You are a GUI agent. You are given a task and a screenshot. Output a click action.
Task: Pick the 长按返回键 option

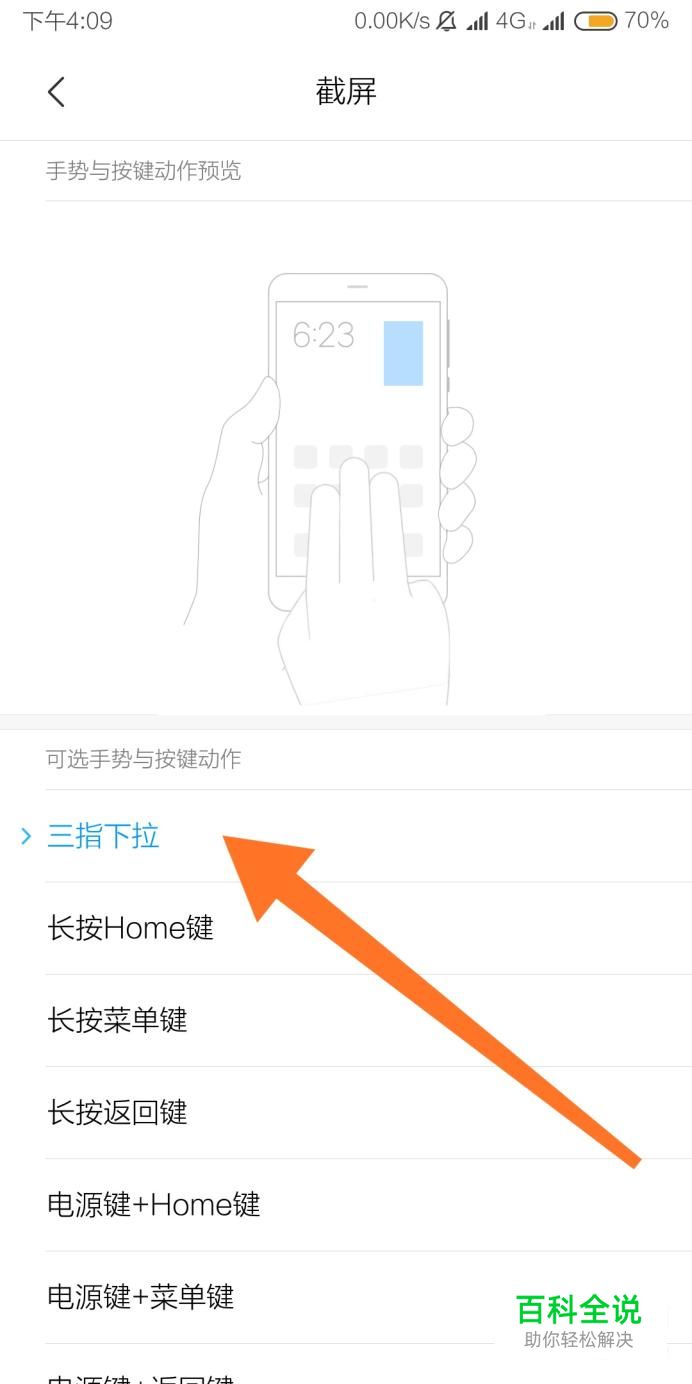click(x=346, y=1112)
